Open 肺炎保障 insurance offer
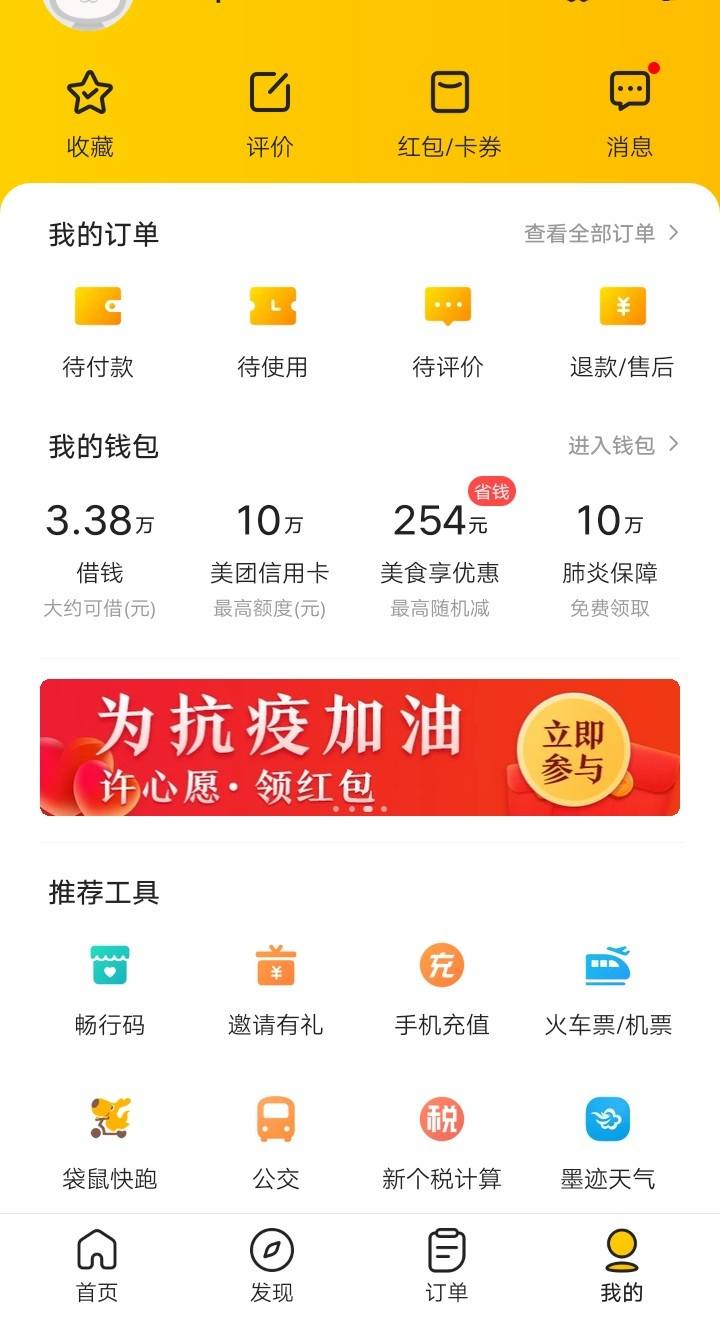Image resolution: width=720 pixels, height=1317 pixels. pos(610,559)
